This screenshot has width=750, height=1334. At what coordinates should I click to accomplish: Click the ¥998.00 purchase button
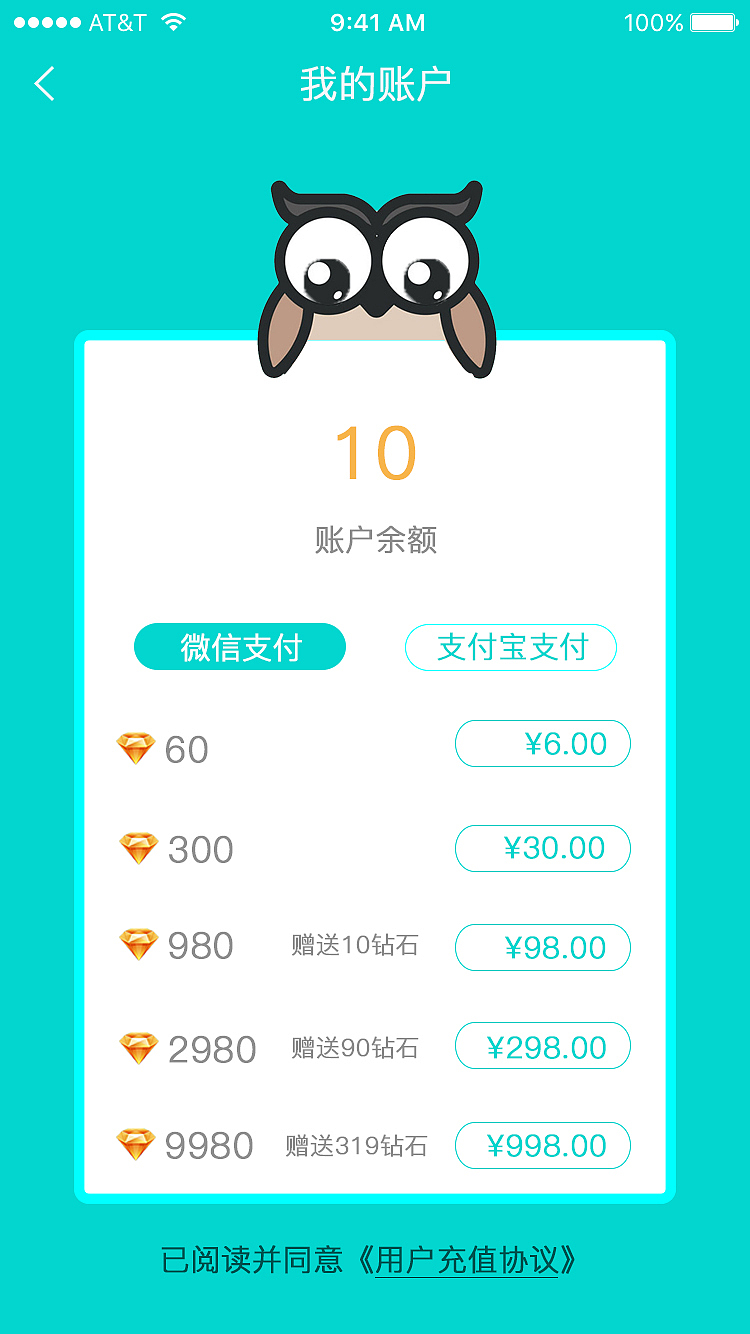[x=542, y=1145]
